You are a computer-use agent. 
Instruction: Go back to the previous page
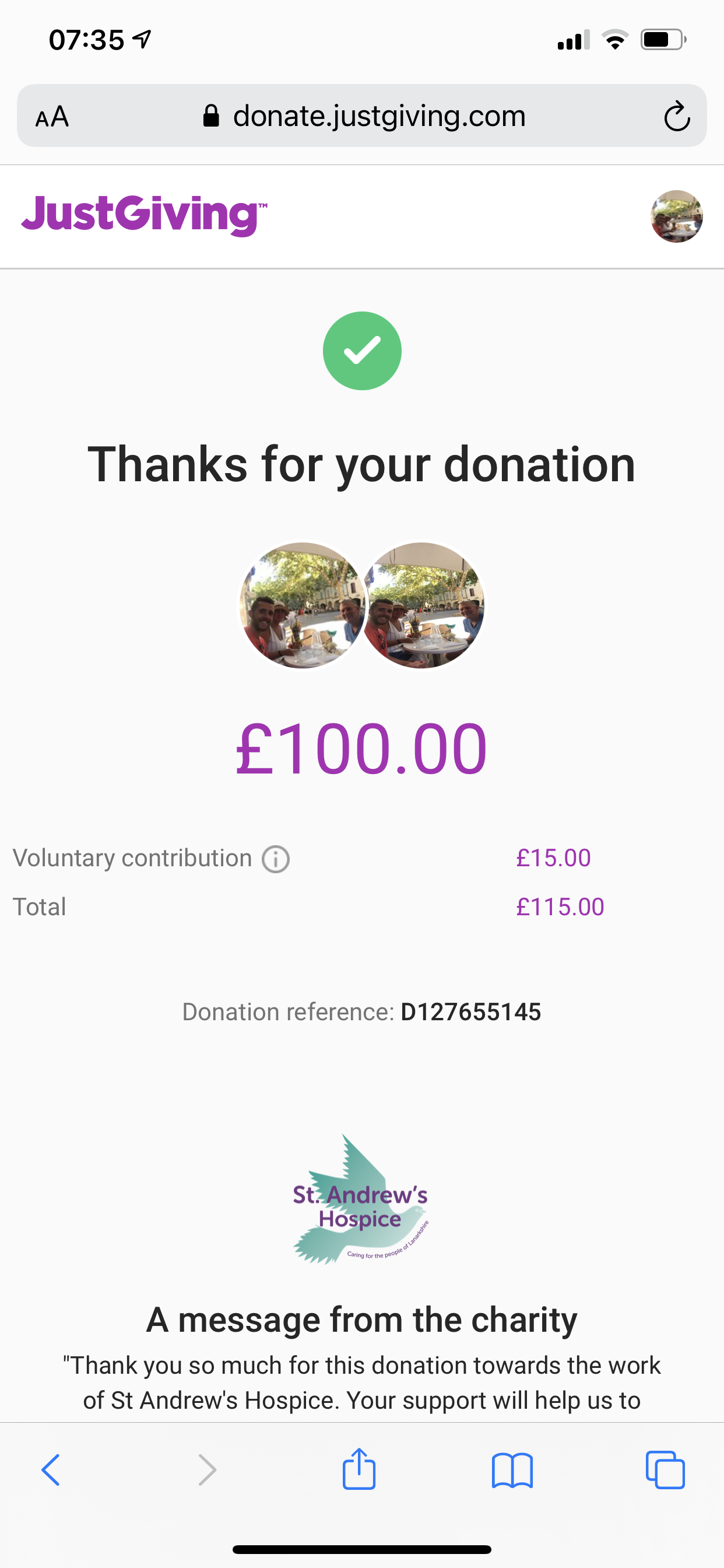coord(51,1470)
